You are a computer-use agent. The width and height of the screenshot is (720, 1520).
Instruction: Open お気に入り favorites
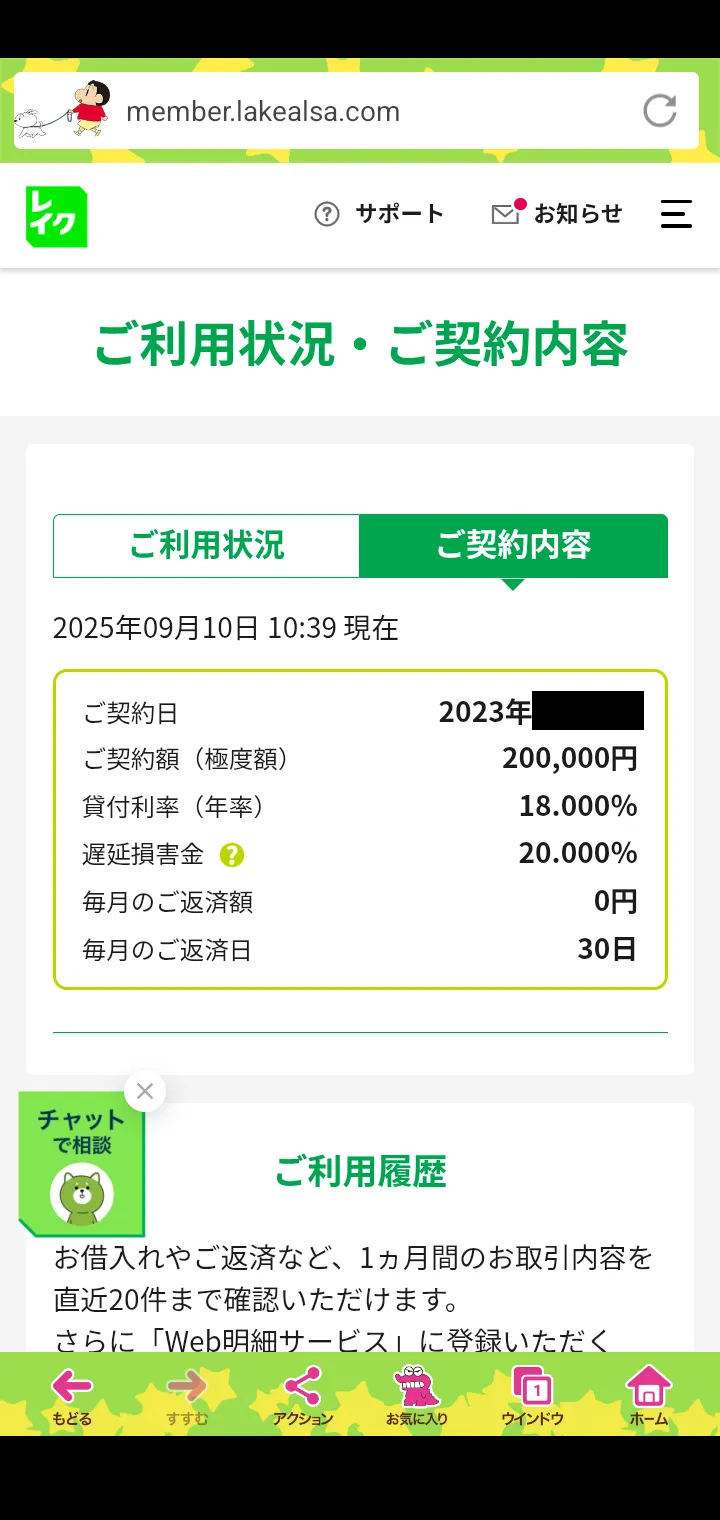416,1395
